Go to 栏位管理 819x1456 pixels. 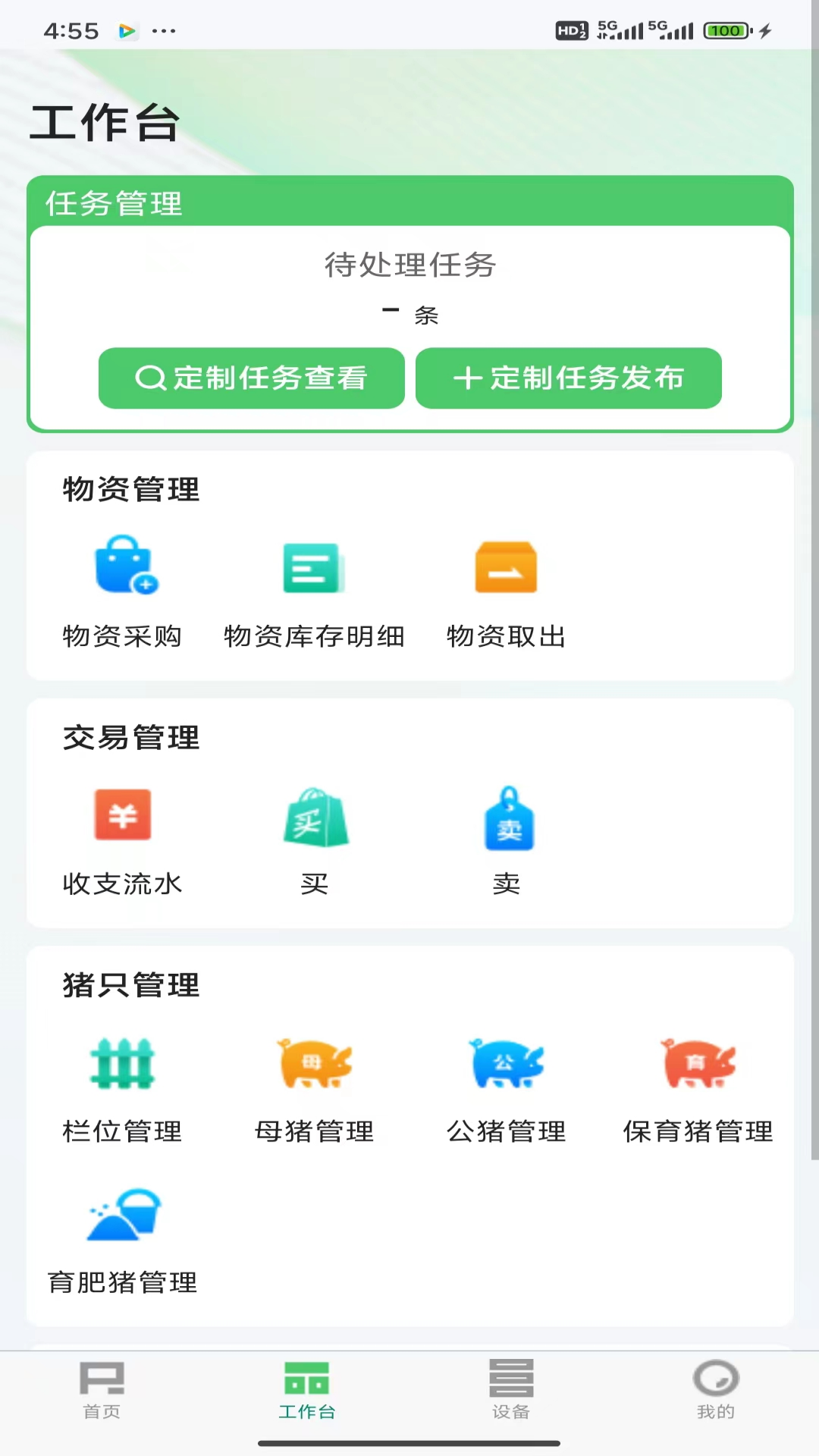[x=123, y=1087]
